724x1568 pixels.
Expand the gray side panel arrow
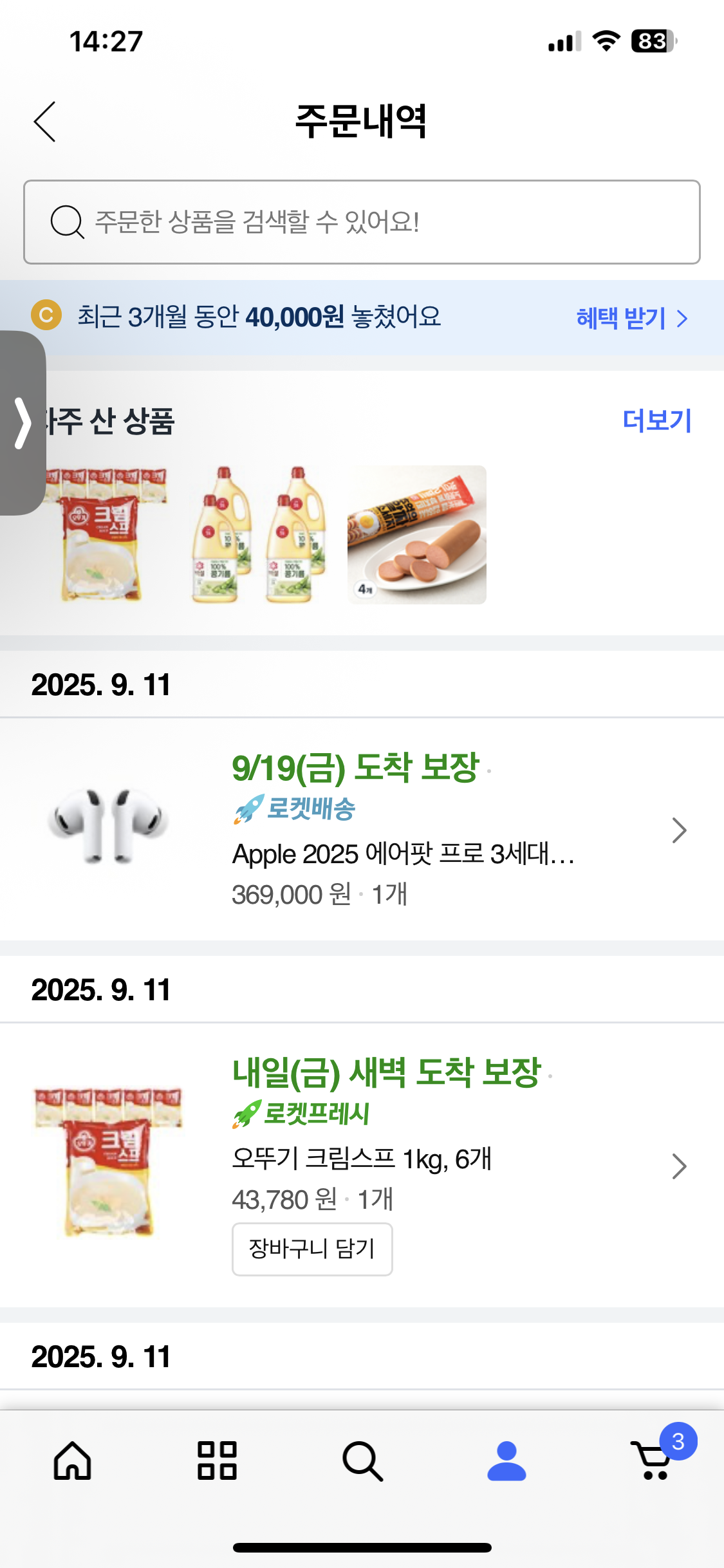click(x=23, y=423)
